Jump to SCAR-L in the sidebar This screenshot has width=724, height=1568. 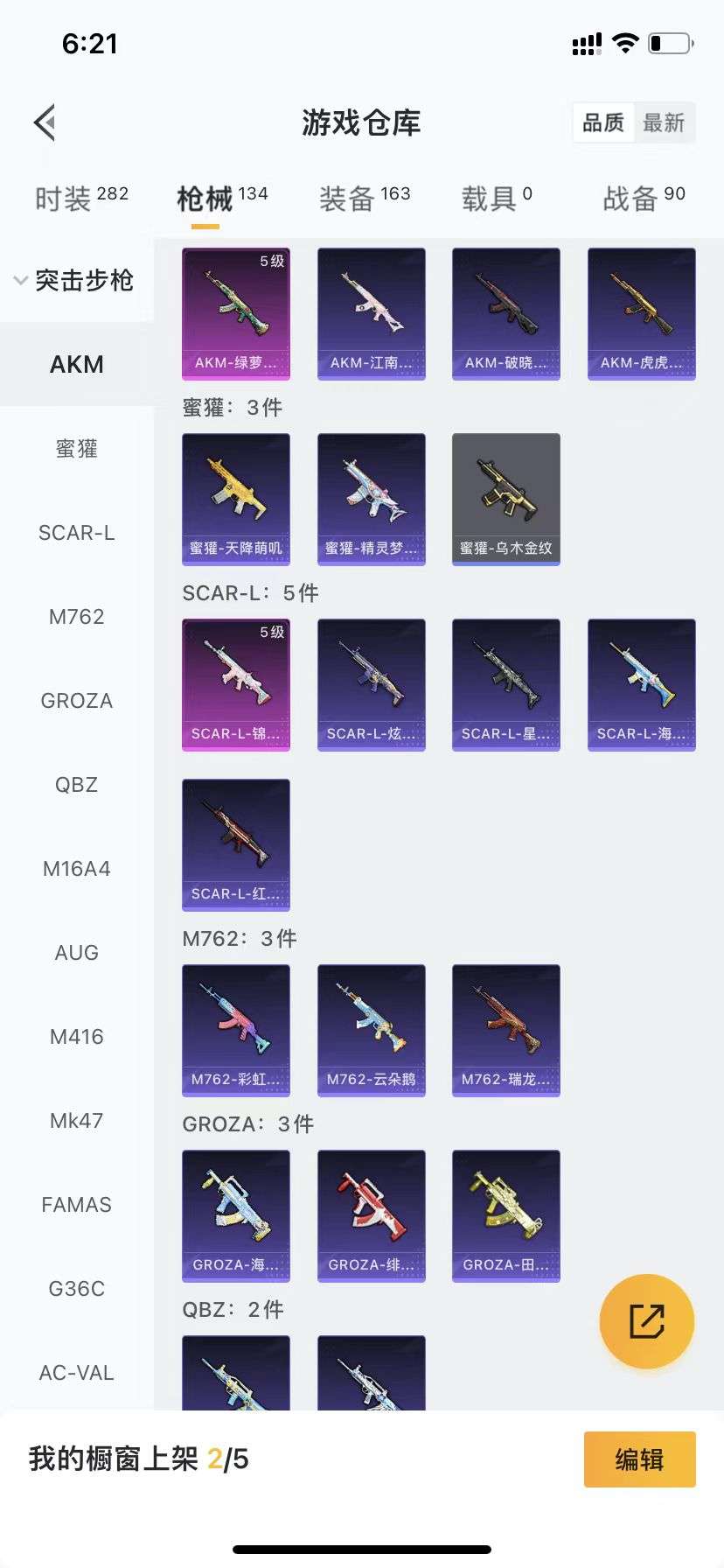tap(76, 533)
